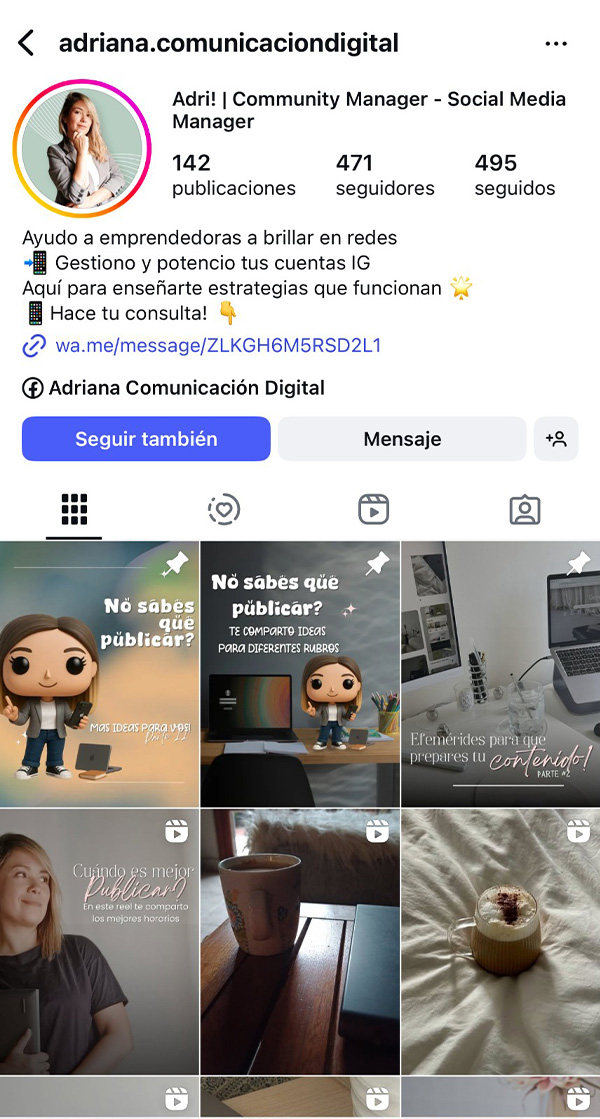Open pinned post 'Mas ideas para vos'

pos(99,674)
